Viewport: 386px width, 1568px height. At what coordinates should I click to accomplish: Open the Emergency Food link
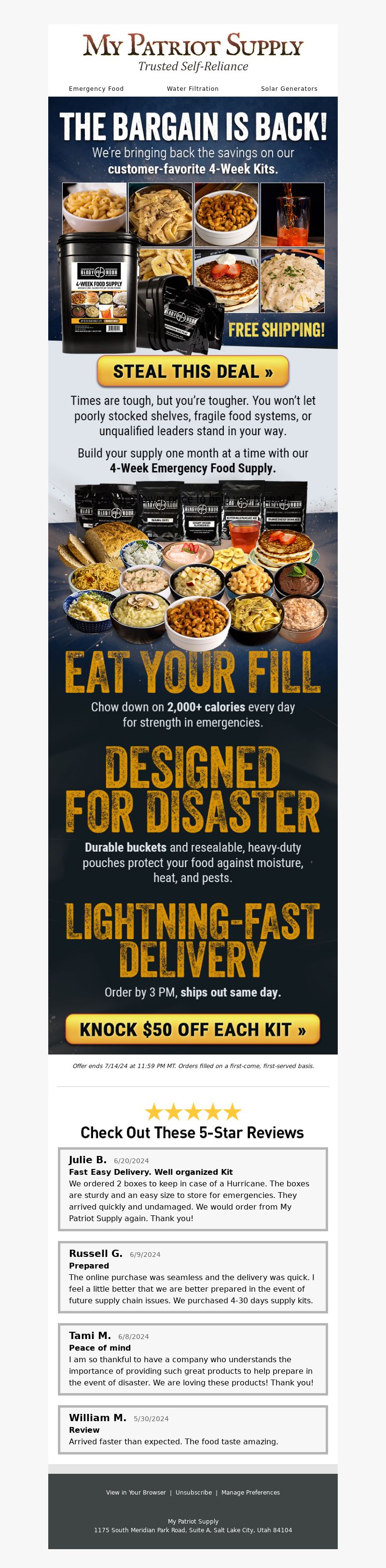tap(96, 89)
